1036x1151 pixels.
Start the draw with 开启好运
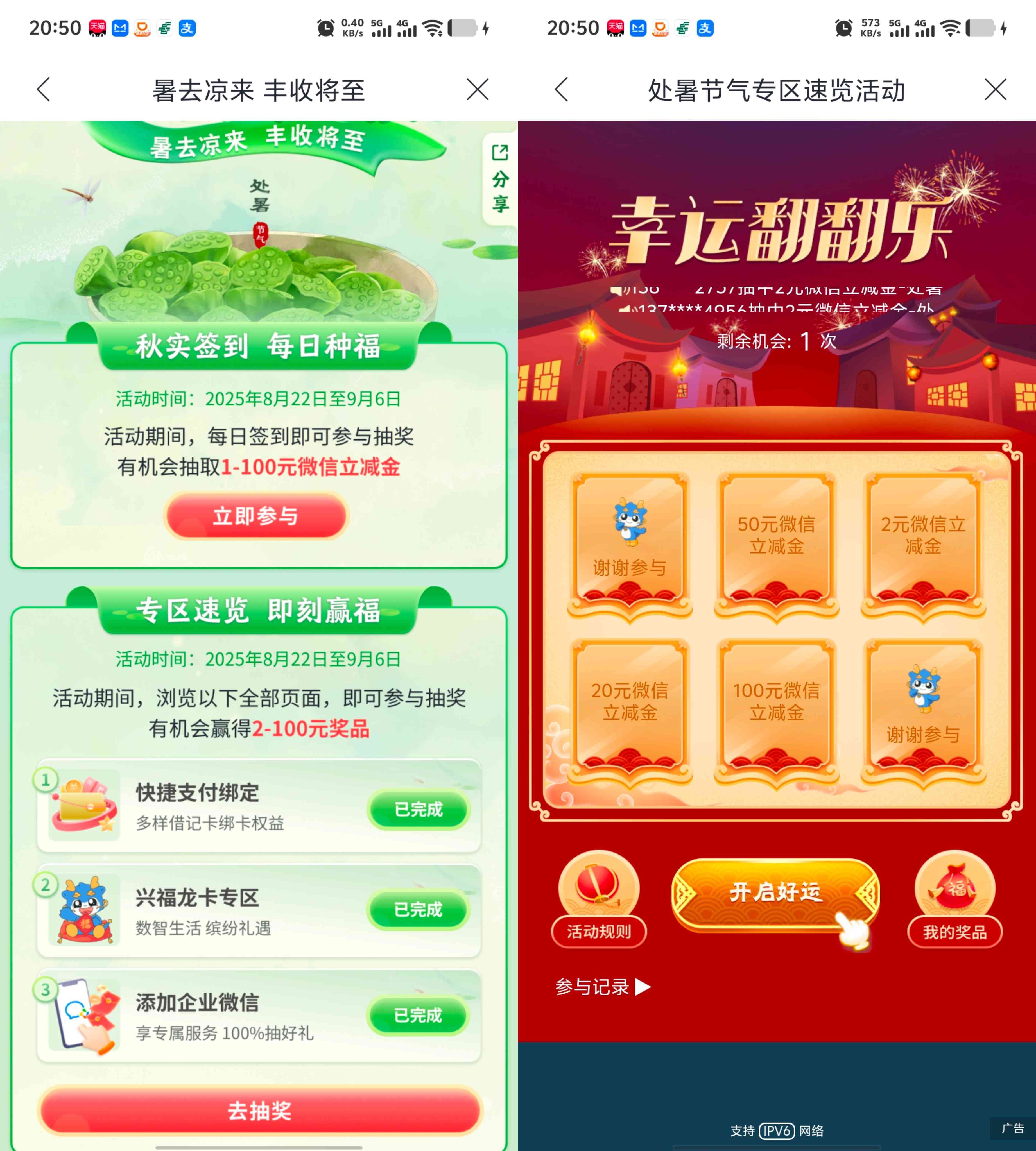(775, 892)
